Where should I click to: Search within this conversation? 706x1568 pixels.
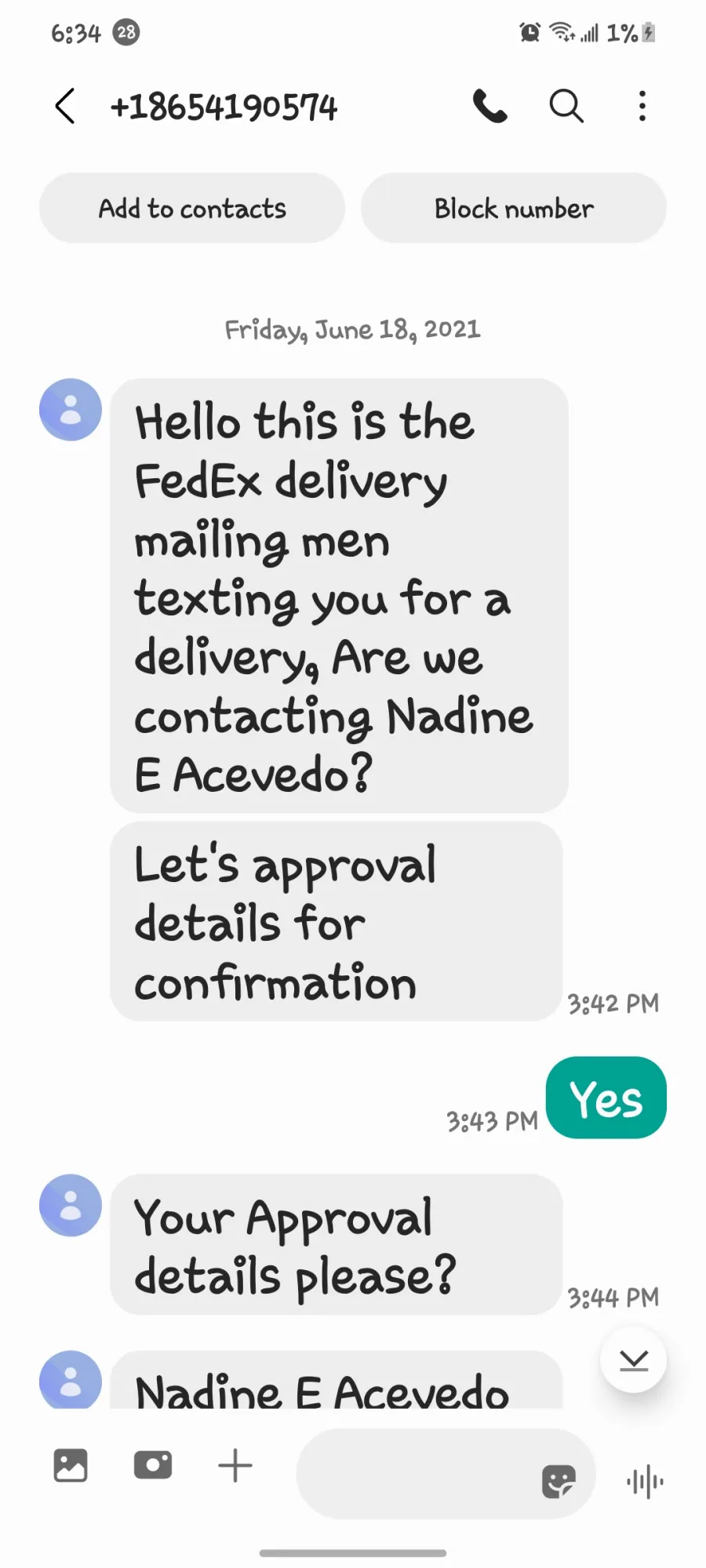coord(566,106)
